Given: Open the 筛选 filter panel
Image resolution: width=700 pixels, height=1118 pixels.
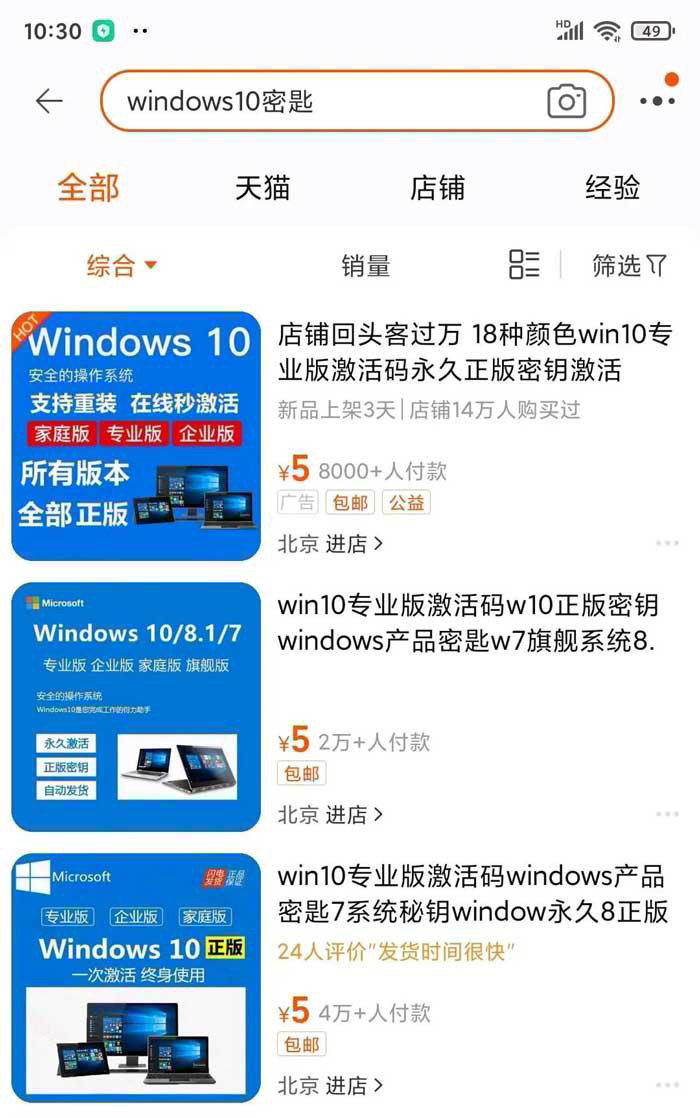Looking at the screenshot, I should [x=628, y=265].
